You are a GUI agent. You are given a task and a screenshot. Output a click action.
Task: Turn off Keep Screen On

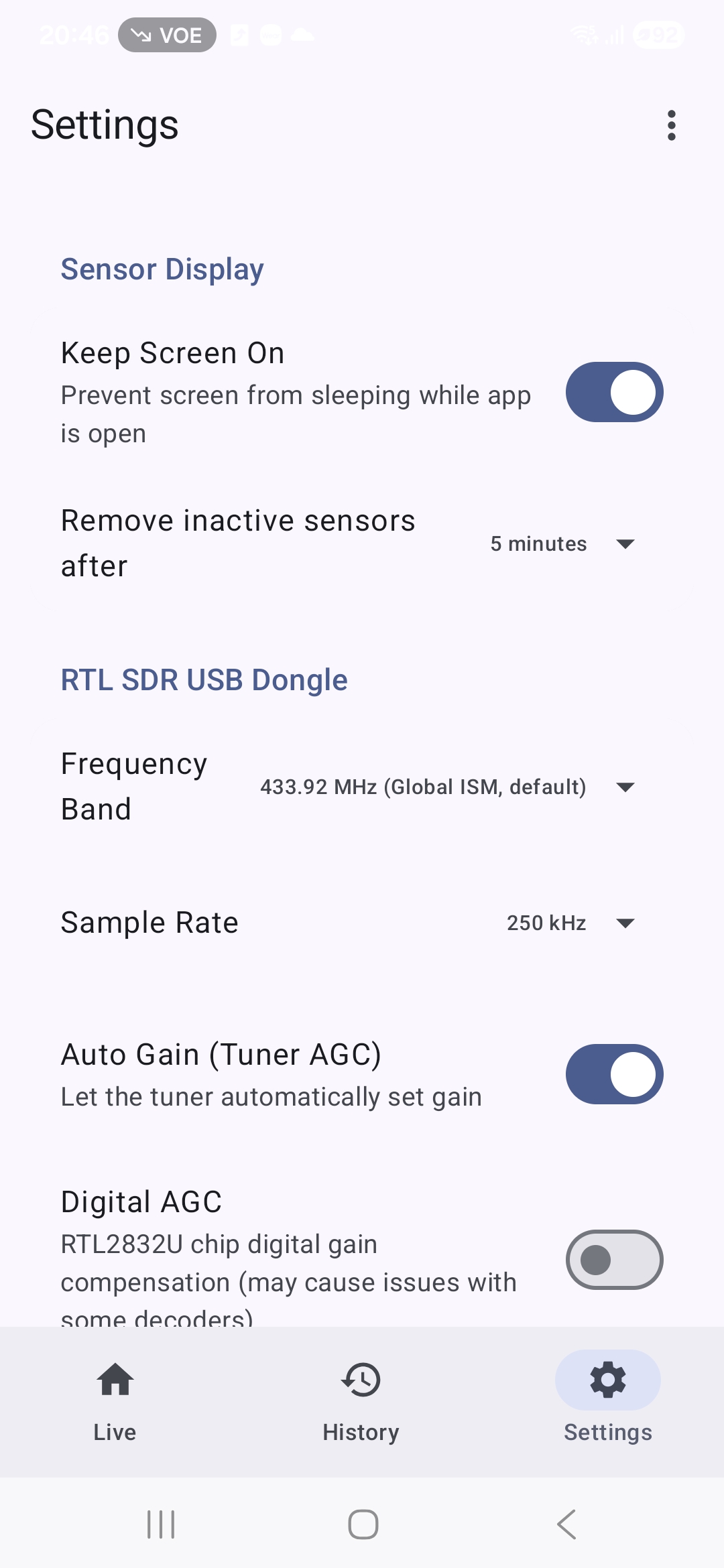614,392
